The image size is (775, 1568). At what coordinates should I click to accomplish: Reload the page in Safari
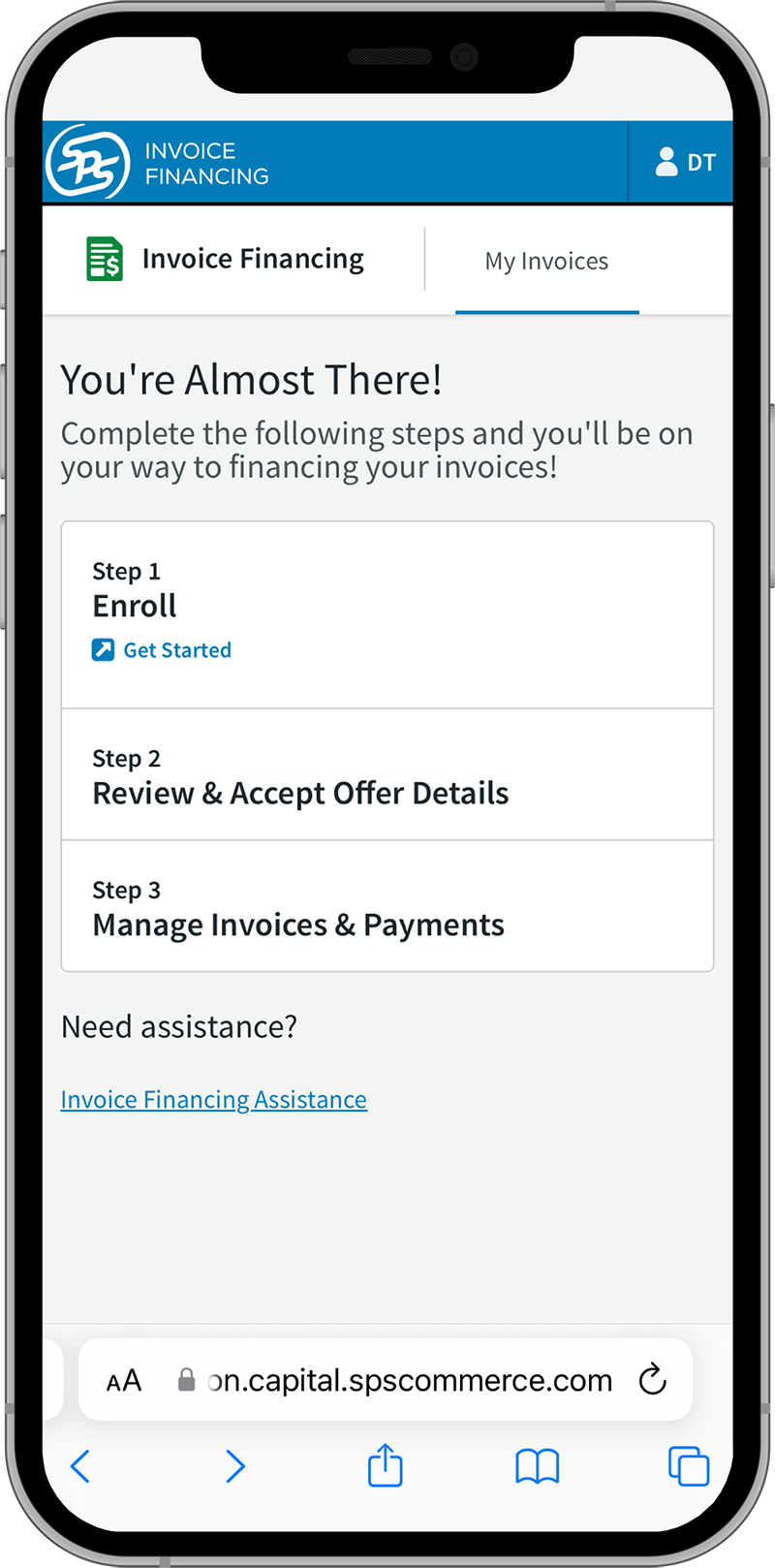point(653,1379)
